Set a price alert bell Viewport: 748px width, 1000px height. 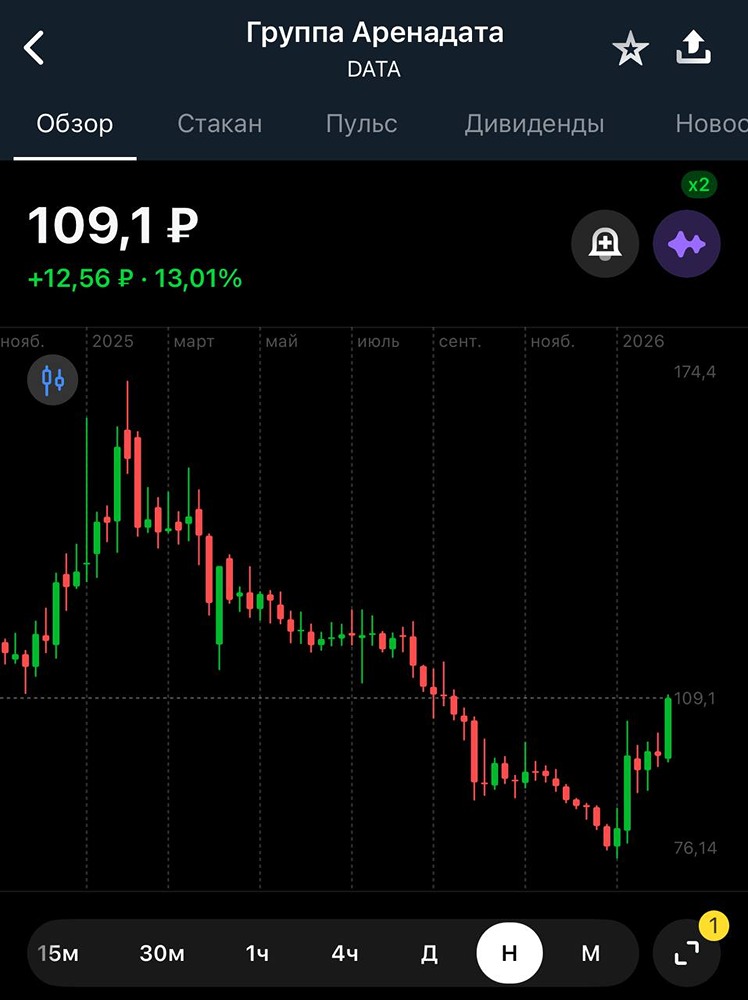604,244
